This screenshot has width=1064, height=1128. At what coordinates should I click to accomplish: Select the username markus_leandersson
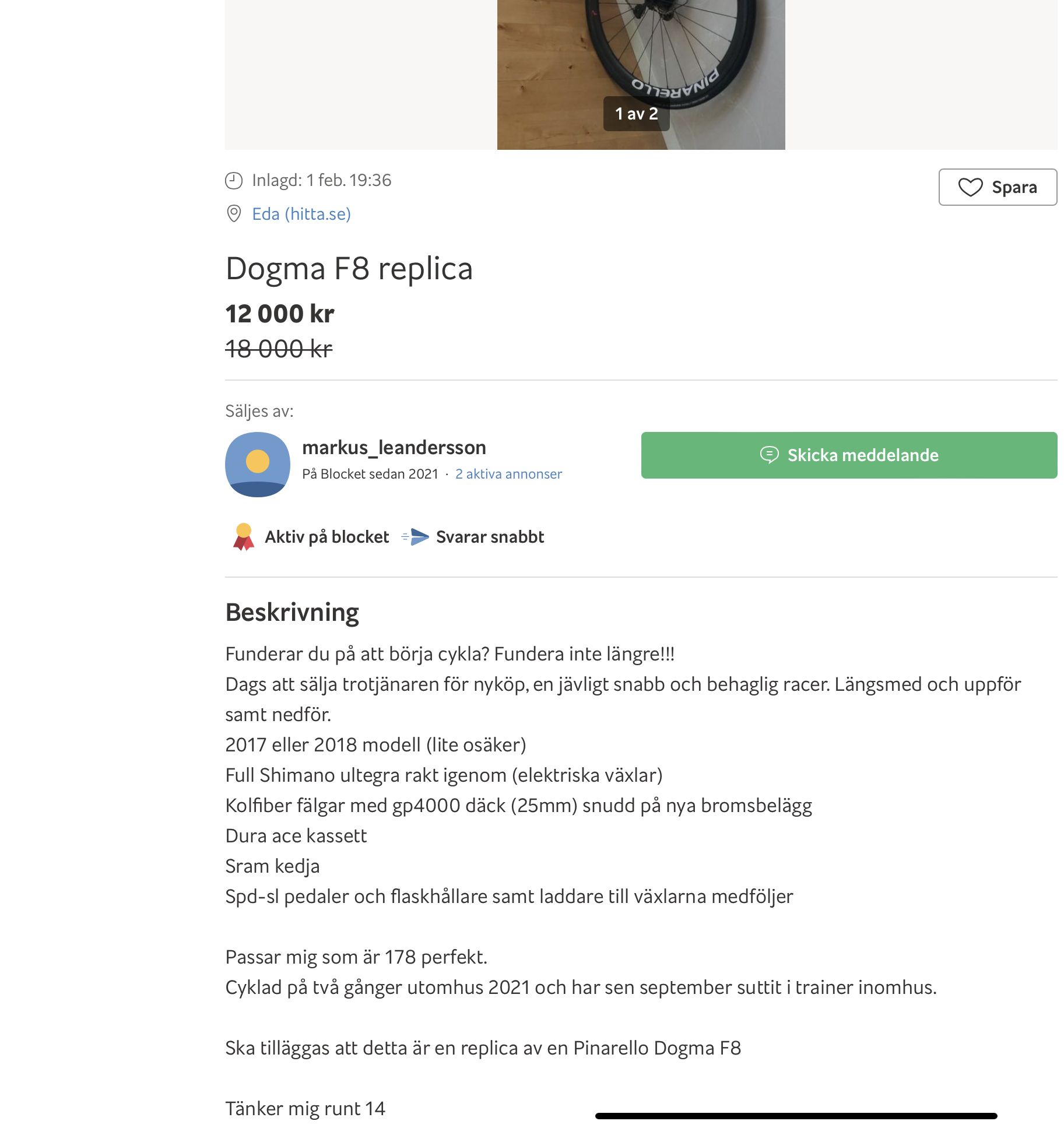(394, 447)
